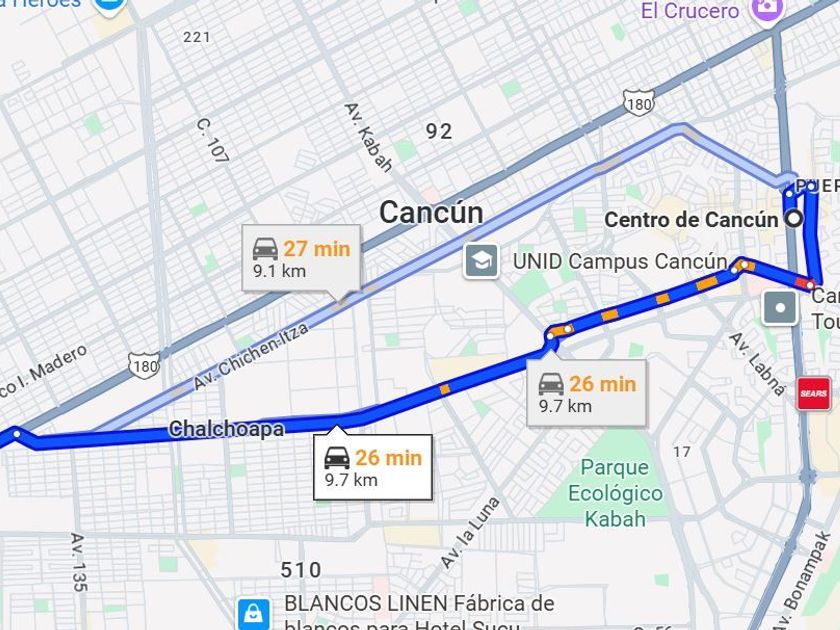This screenshot has height=630, width=840.
Task: Open Parque Ecológico Kabah on the map
Action: pyautogui.click(x=615, y=493)
